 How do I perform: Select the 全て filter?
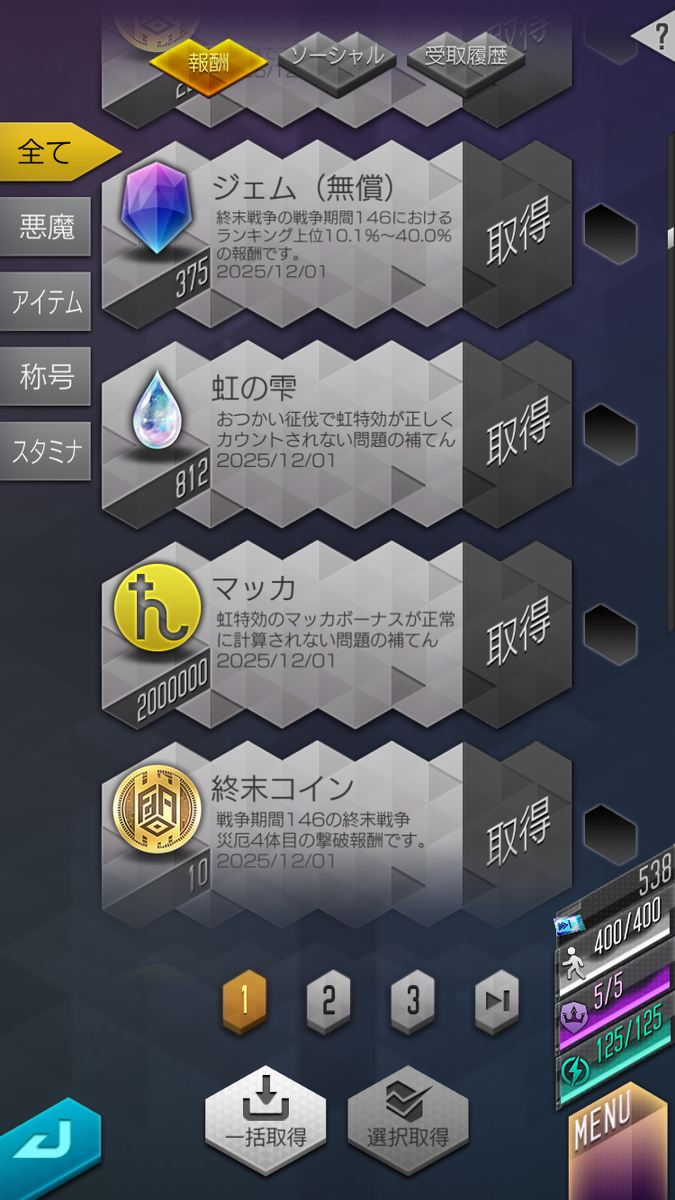click(50, 152)
